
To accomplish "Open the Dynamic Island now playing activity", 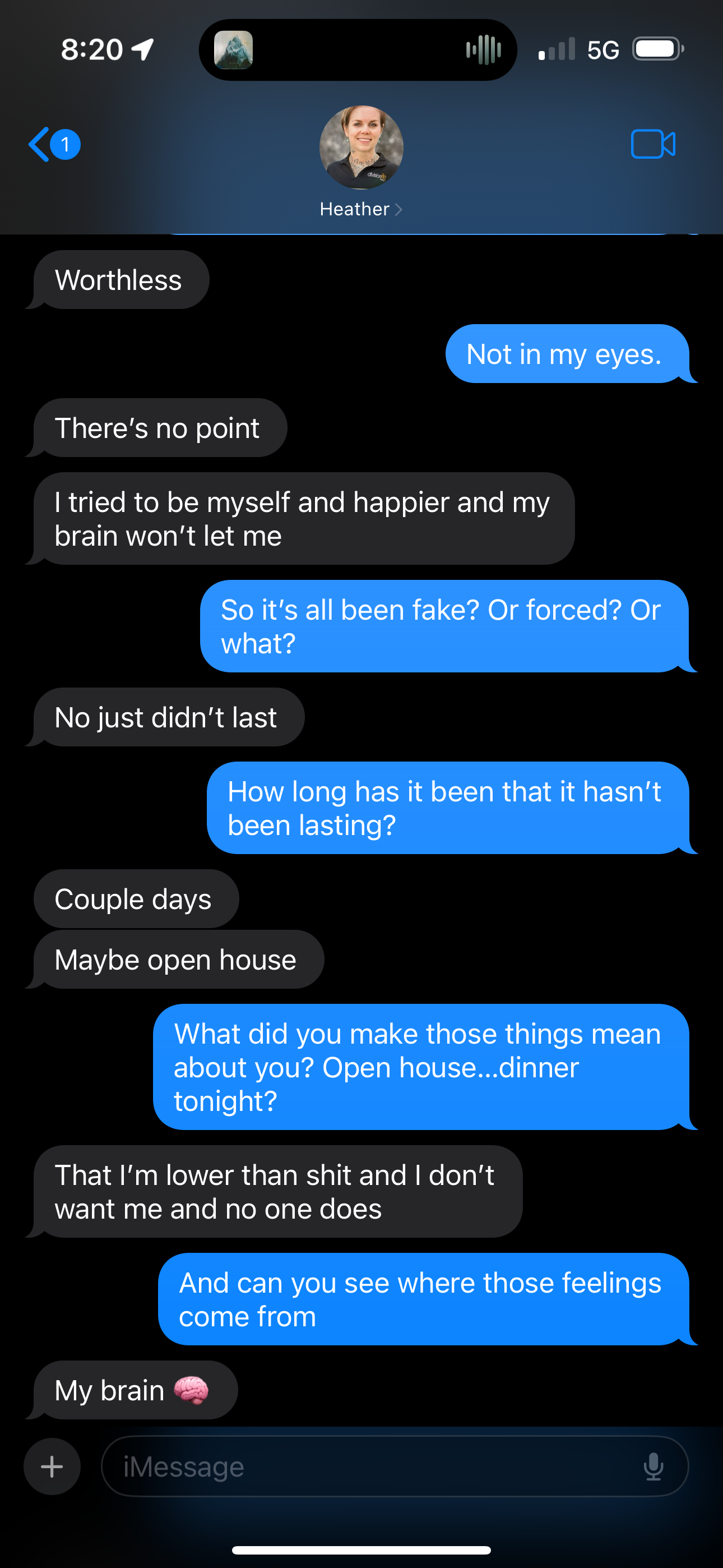I will [x=358, y=50].
